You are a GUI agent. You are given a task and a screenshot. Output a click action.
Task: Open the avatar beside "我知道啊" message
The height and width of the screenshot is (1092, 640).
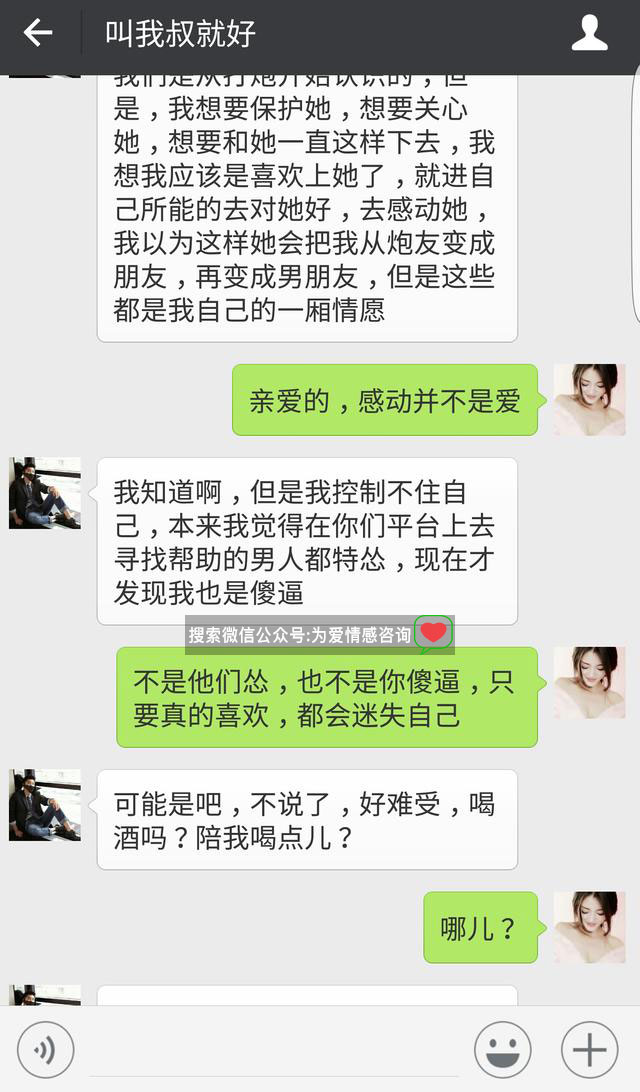[x=45, y=493]
